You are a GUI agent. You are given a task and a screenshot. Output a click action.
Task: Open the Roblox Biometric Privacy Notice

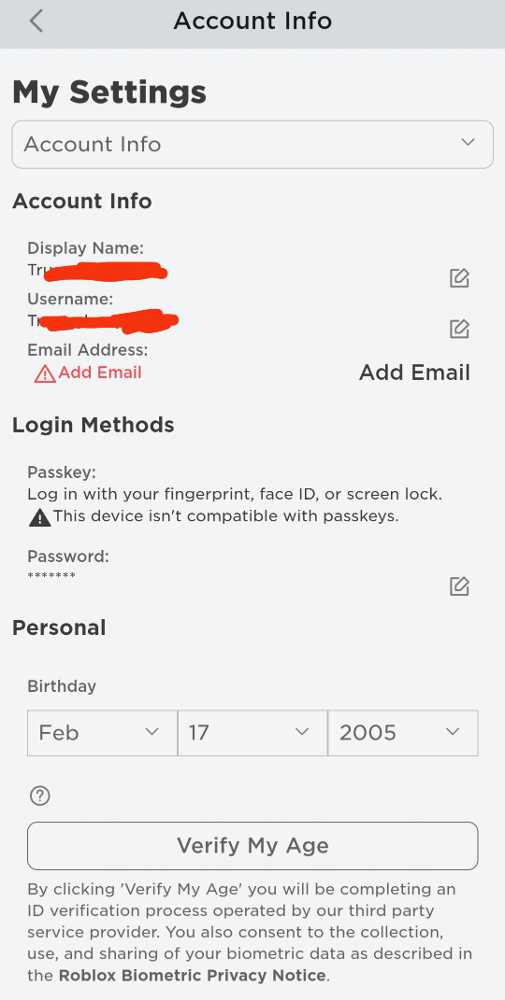(193, 975)
